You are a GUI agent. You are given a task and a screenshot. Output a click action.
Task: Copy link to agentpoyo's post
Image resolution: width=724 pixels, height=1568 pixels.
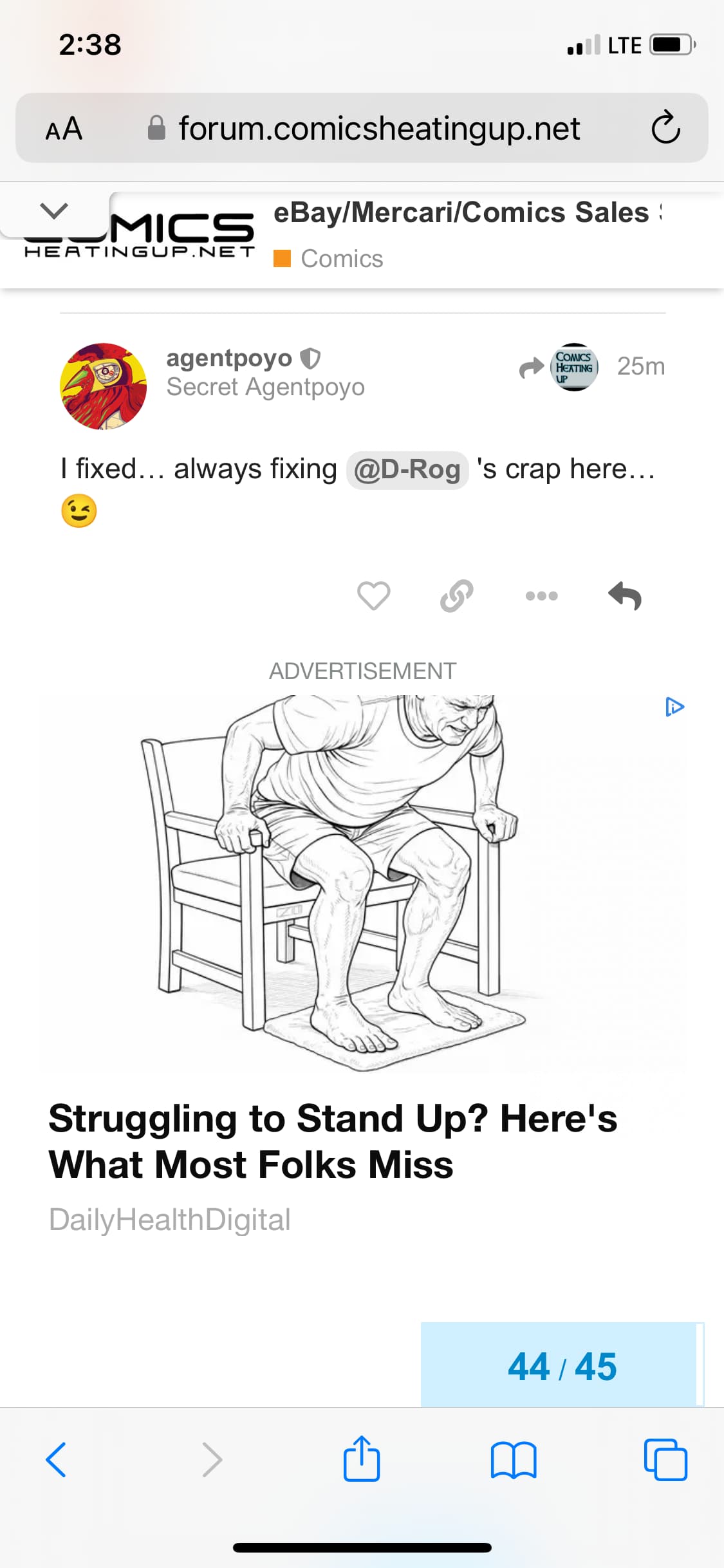(457, 595)
